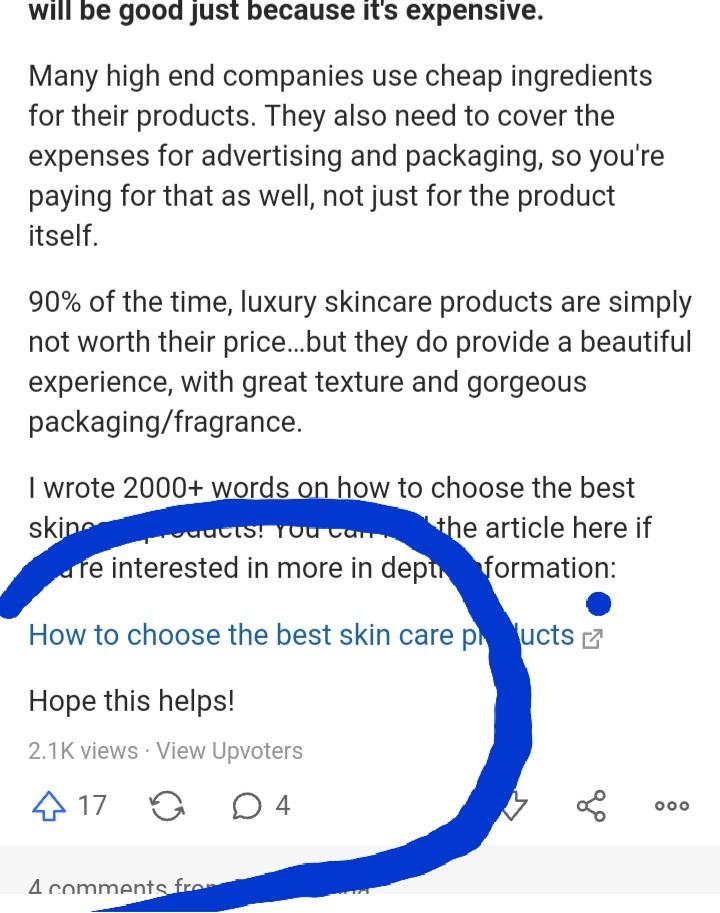Open the three-dot overflow menu

[x=671, y=806]
